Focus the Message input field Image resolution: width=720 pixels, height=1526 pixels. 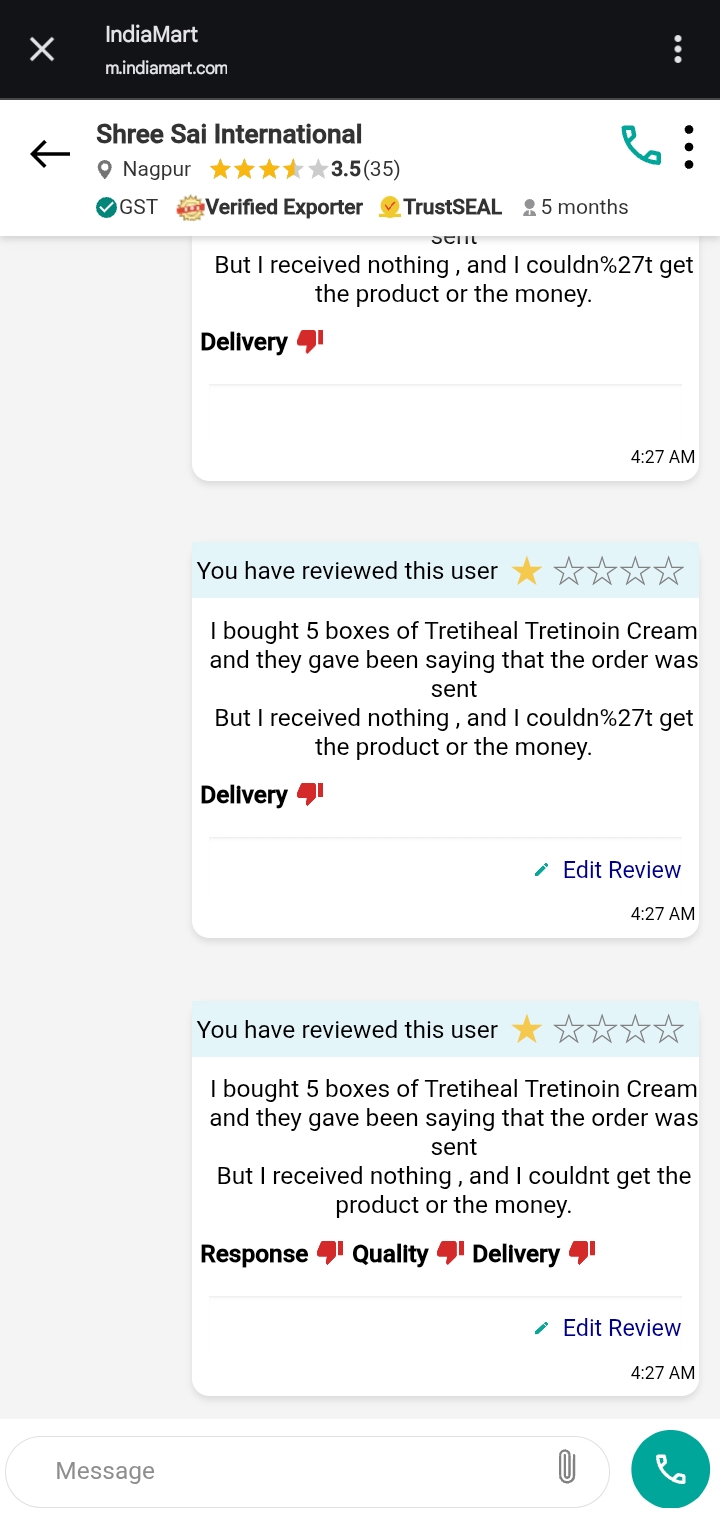click(x=290, y=1471)
